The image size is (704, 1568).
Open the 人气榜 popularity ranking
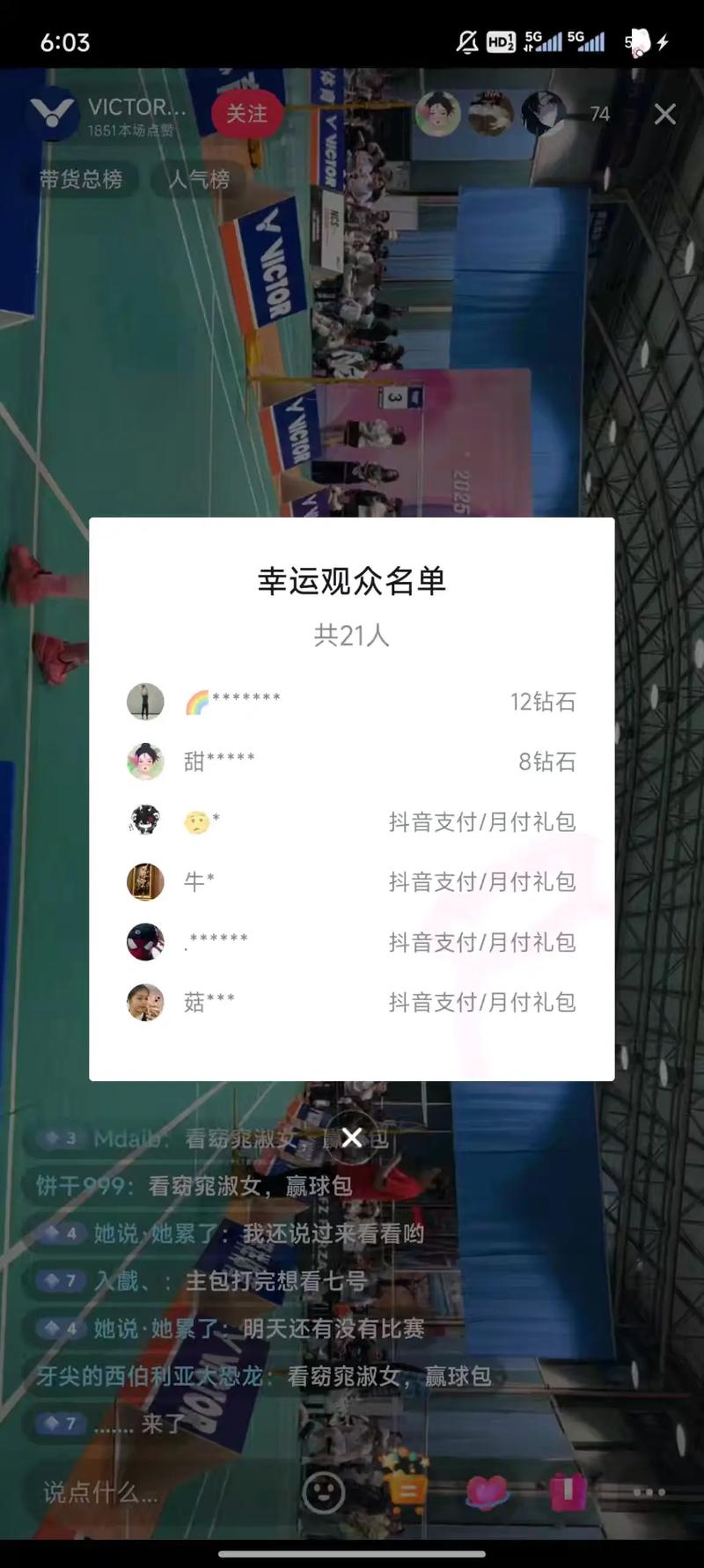pos(199,180)
